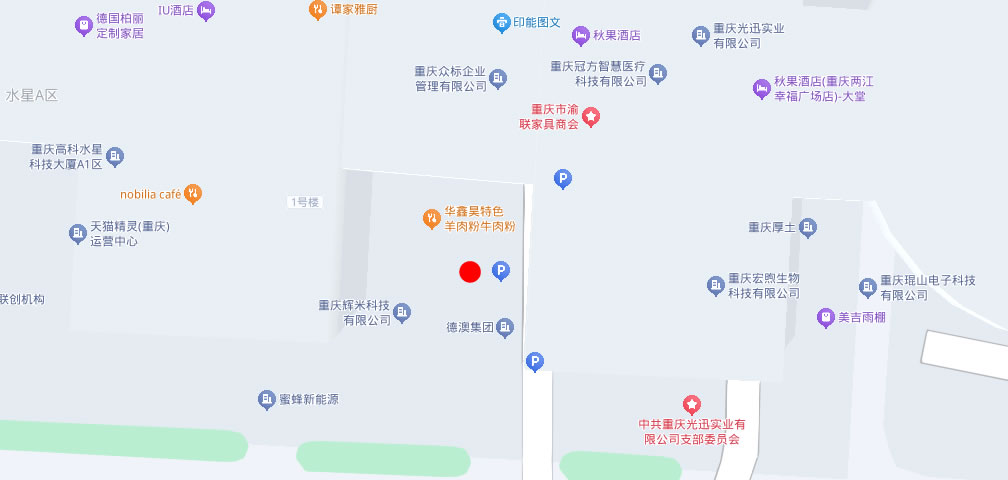Select 重庆高科水星科技大厦A1区 marker
1008x480 pixels.
pyautogui.click(x=115, y=156)
